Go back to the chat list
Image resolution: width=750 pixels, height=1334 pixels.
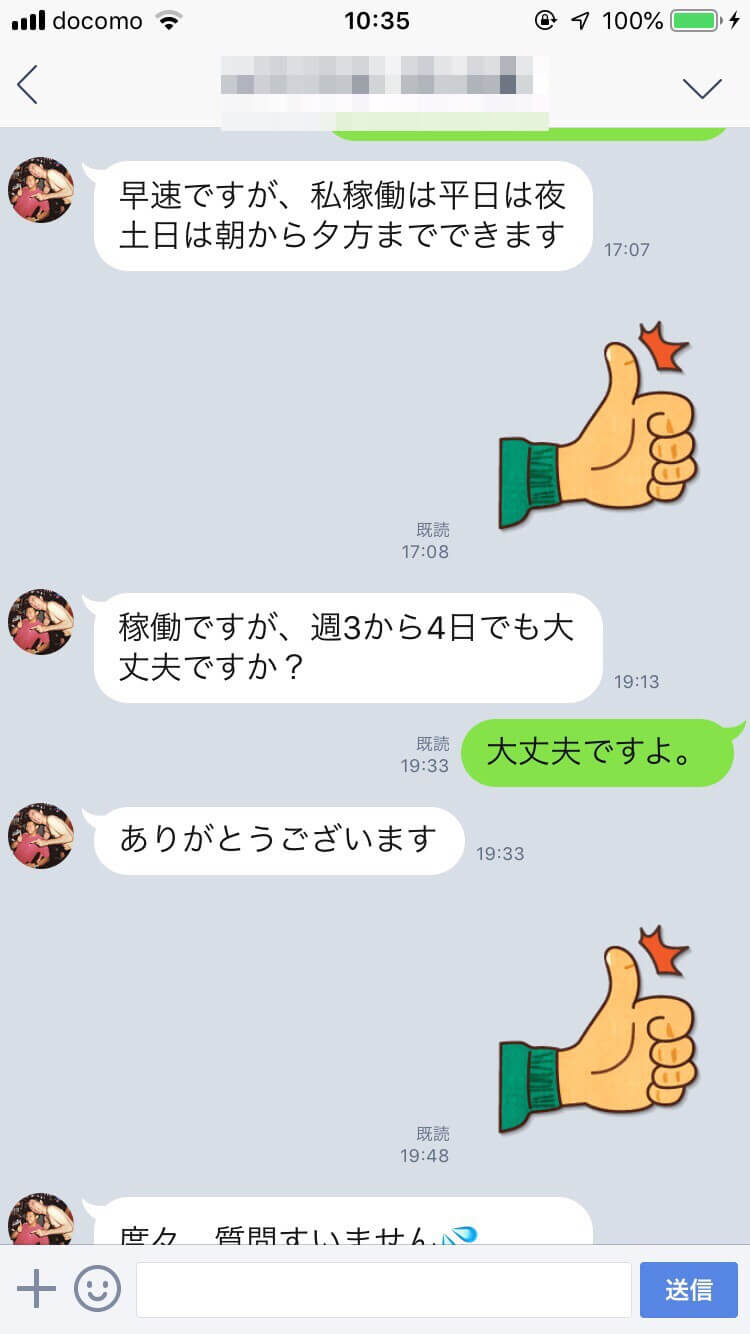(x=28, y=85)
